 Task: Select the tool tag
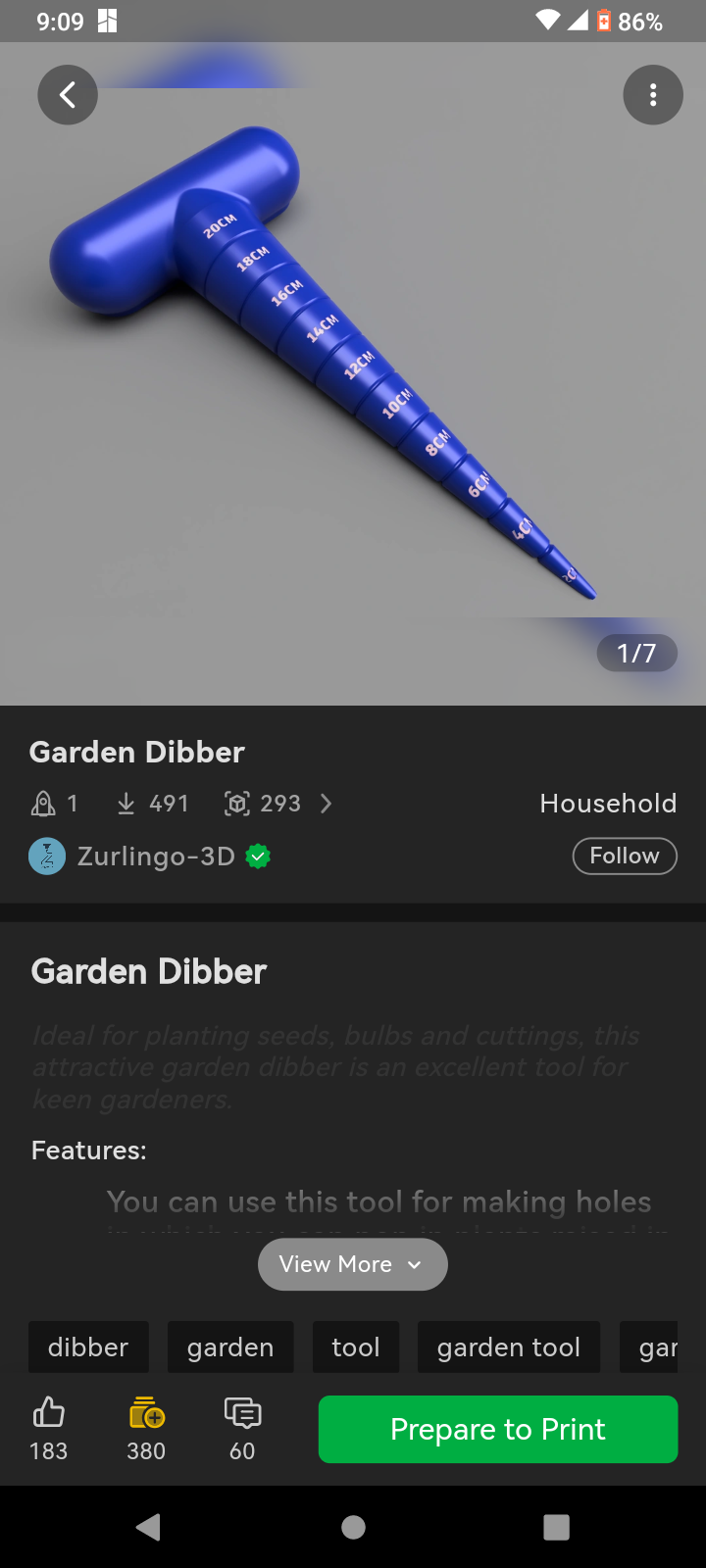[356, 1347]
